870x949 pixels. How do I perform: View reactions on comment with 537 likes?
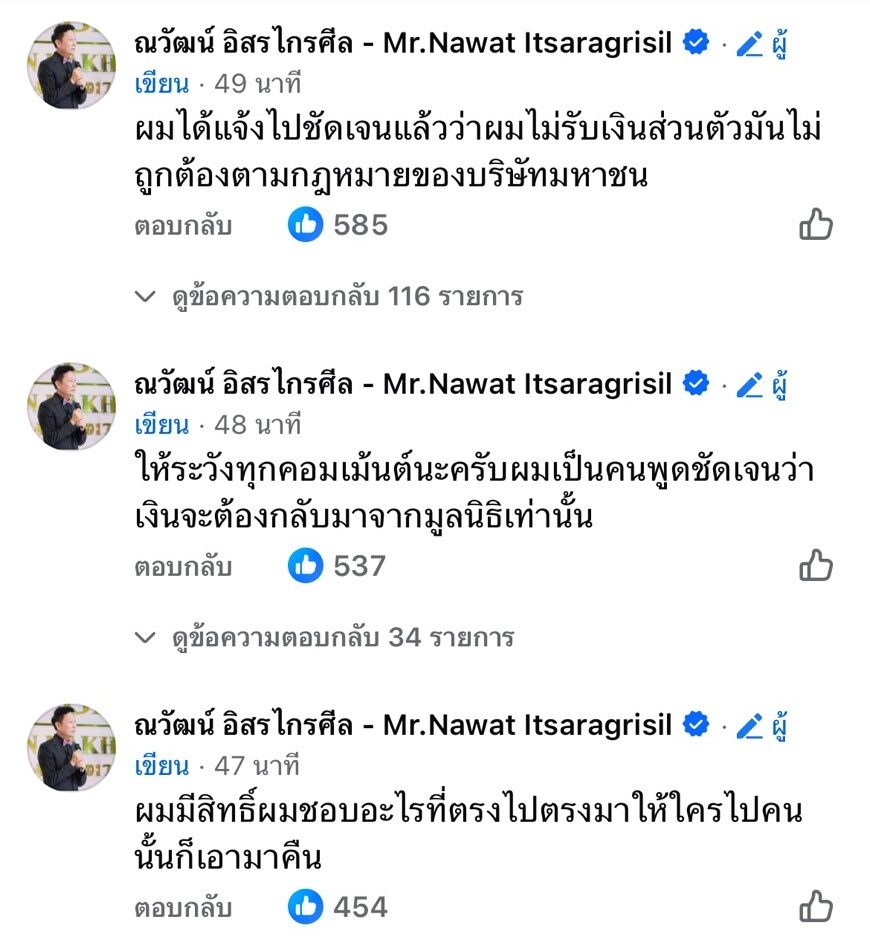[338, 566]
